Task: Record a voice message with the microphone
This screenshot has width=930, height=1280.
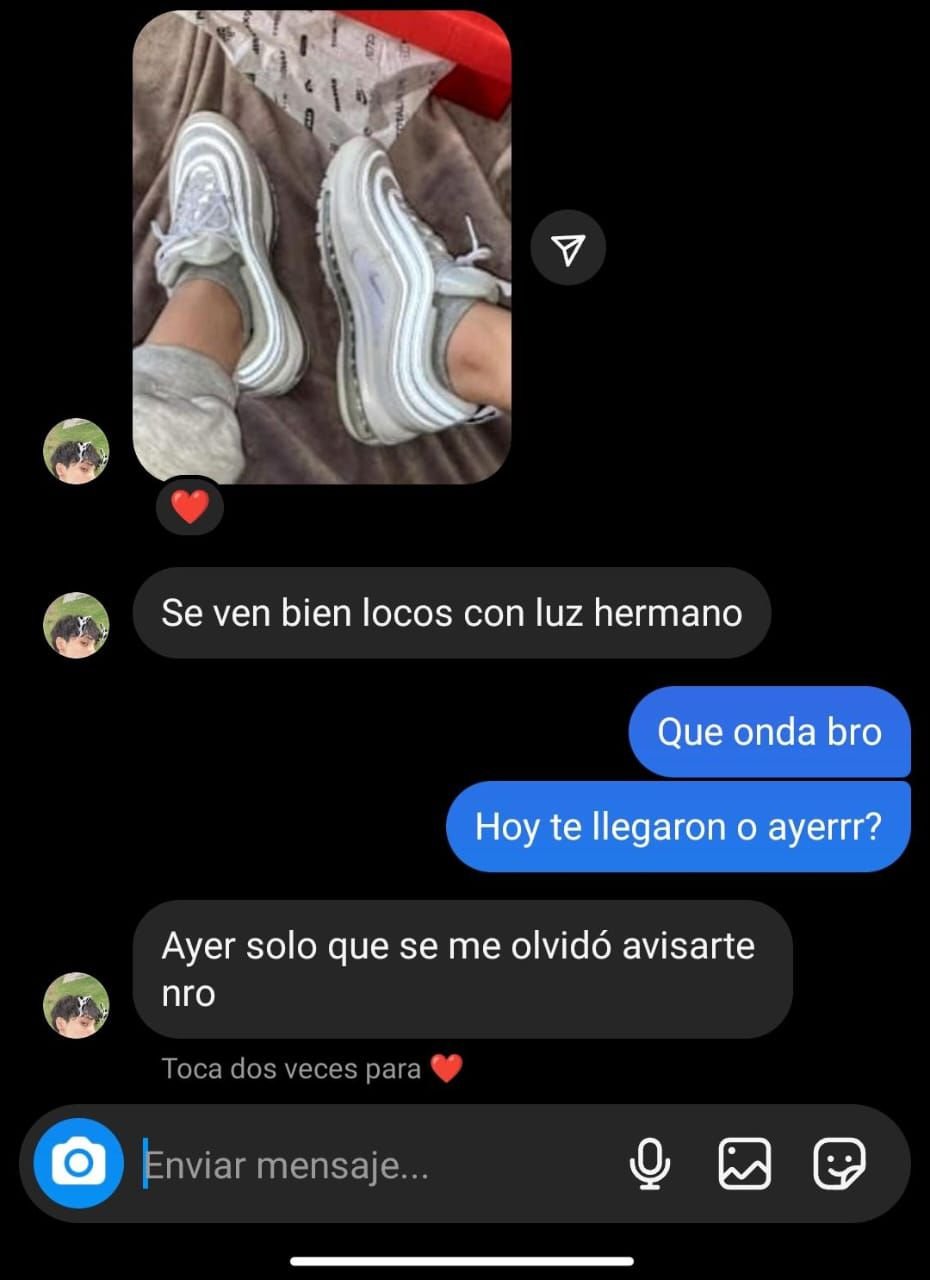Action: coord(650,1163)
